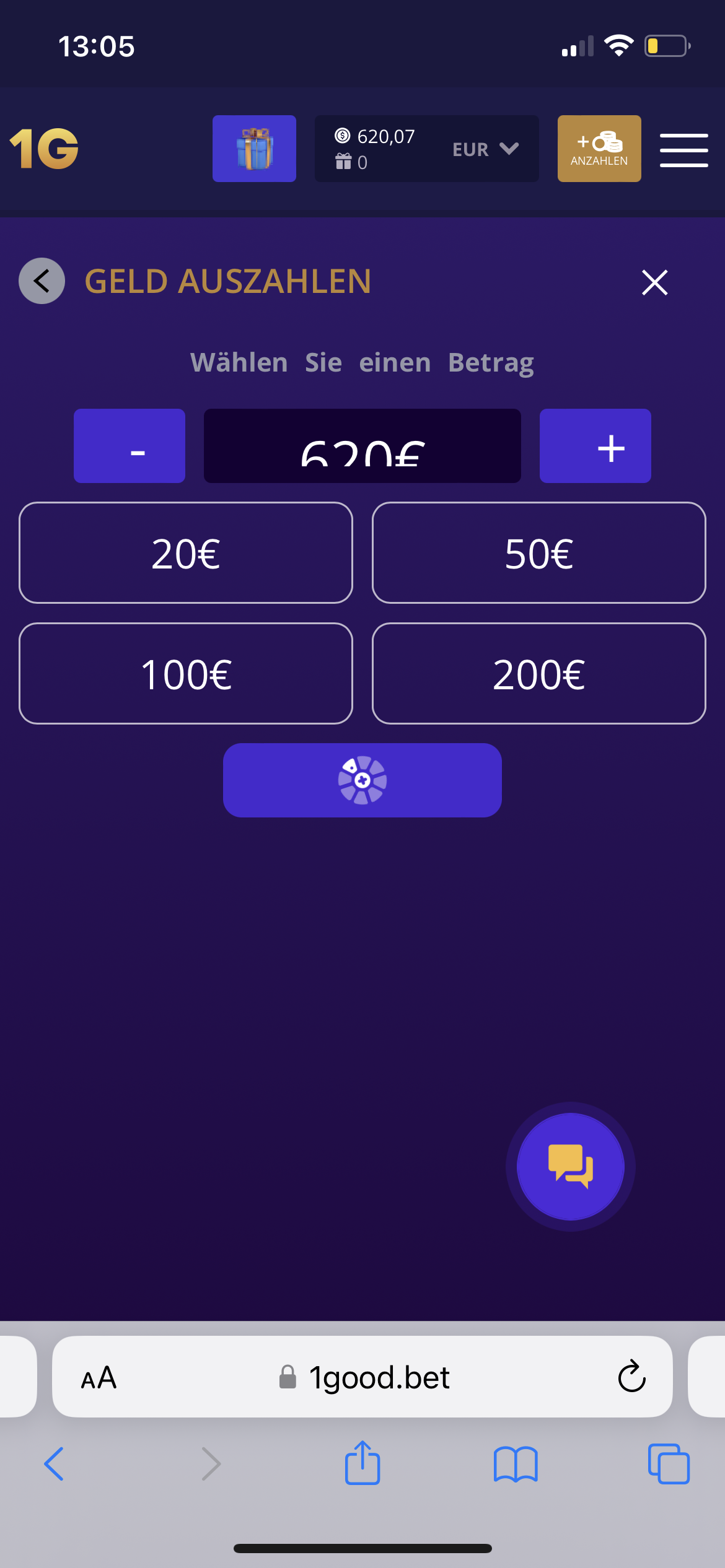This screenshot has height=1568, width=725.
Task: Expand the EUR currency dropdown
Action: [x=485, y=149]
